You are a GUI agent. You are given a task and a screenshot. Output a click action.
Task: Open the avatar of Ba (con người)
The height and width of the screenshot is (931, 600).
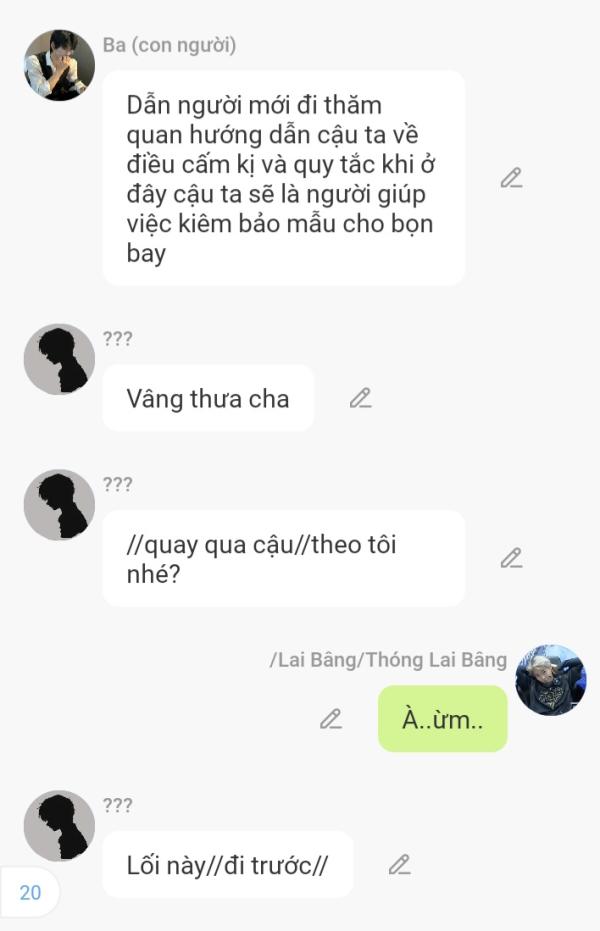click(x=59, y=65)
